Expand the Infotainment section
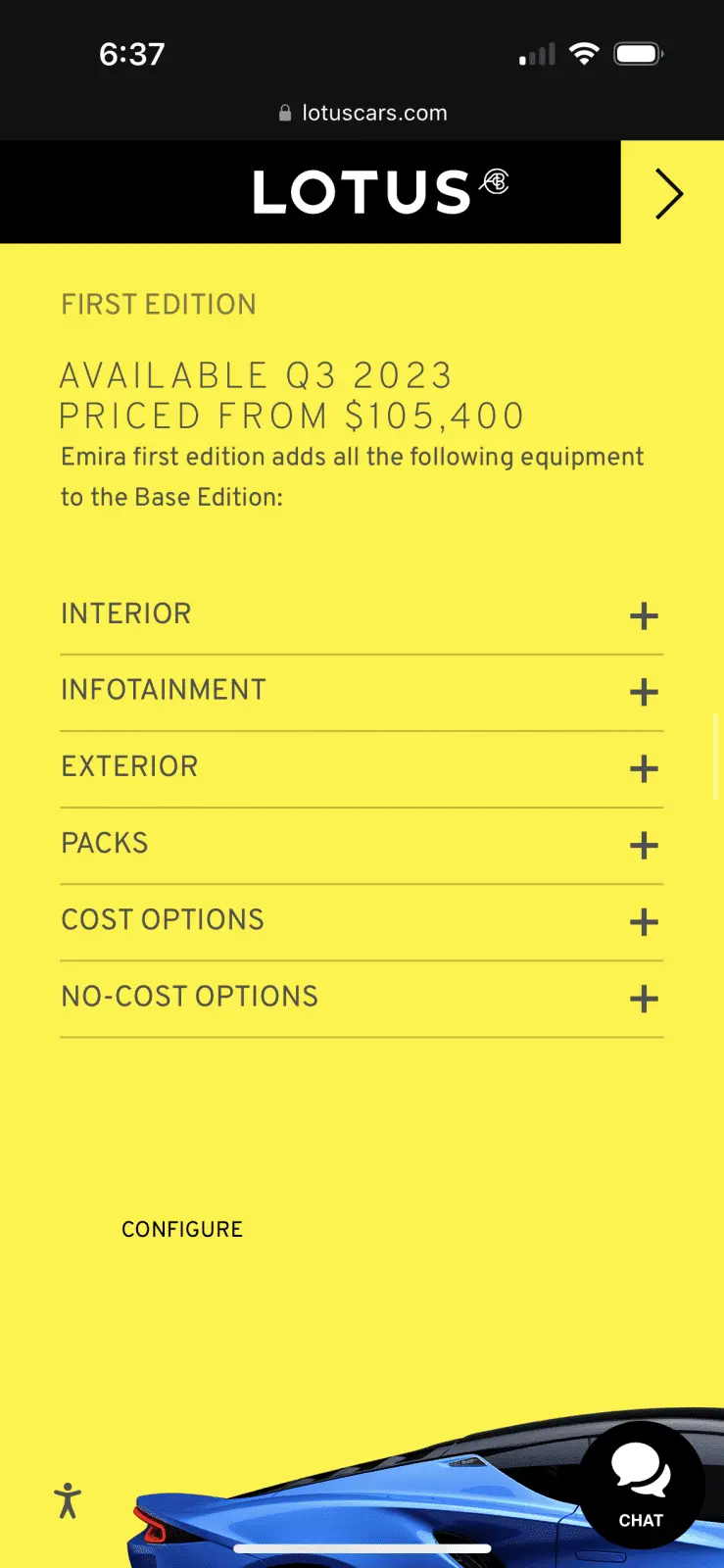 (x=644, y=692)
